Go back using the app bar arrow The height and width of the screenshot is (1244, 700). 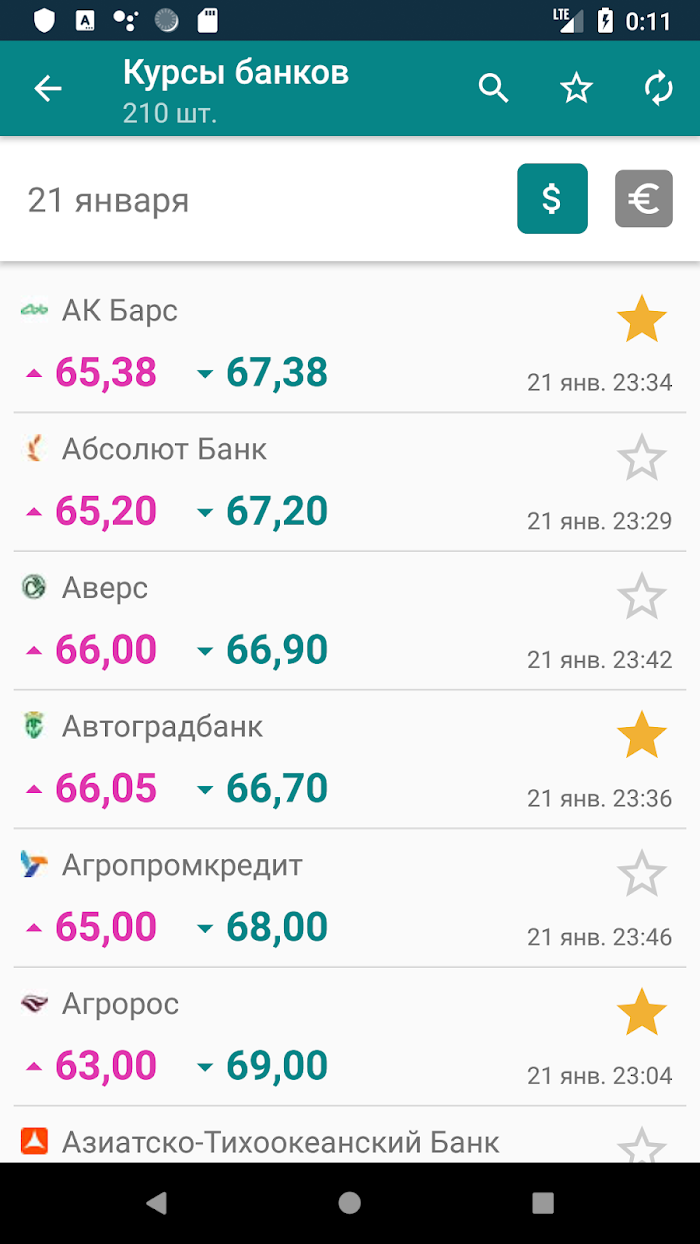click(48, 89)
